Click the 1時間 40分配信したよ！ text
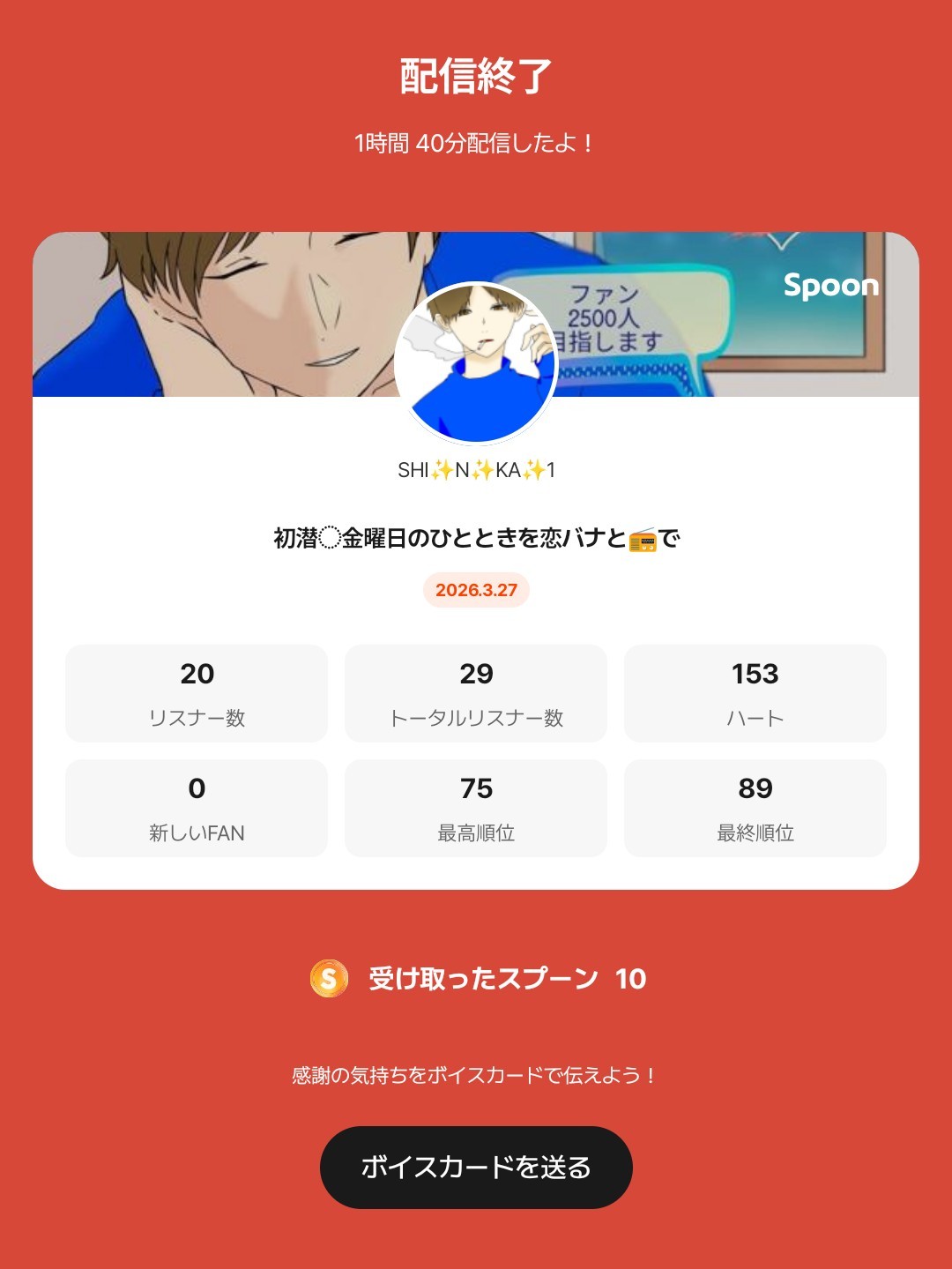Viewport: 952px width, 1269px height. point(476,139)
